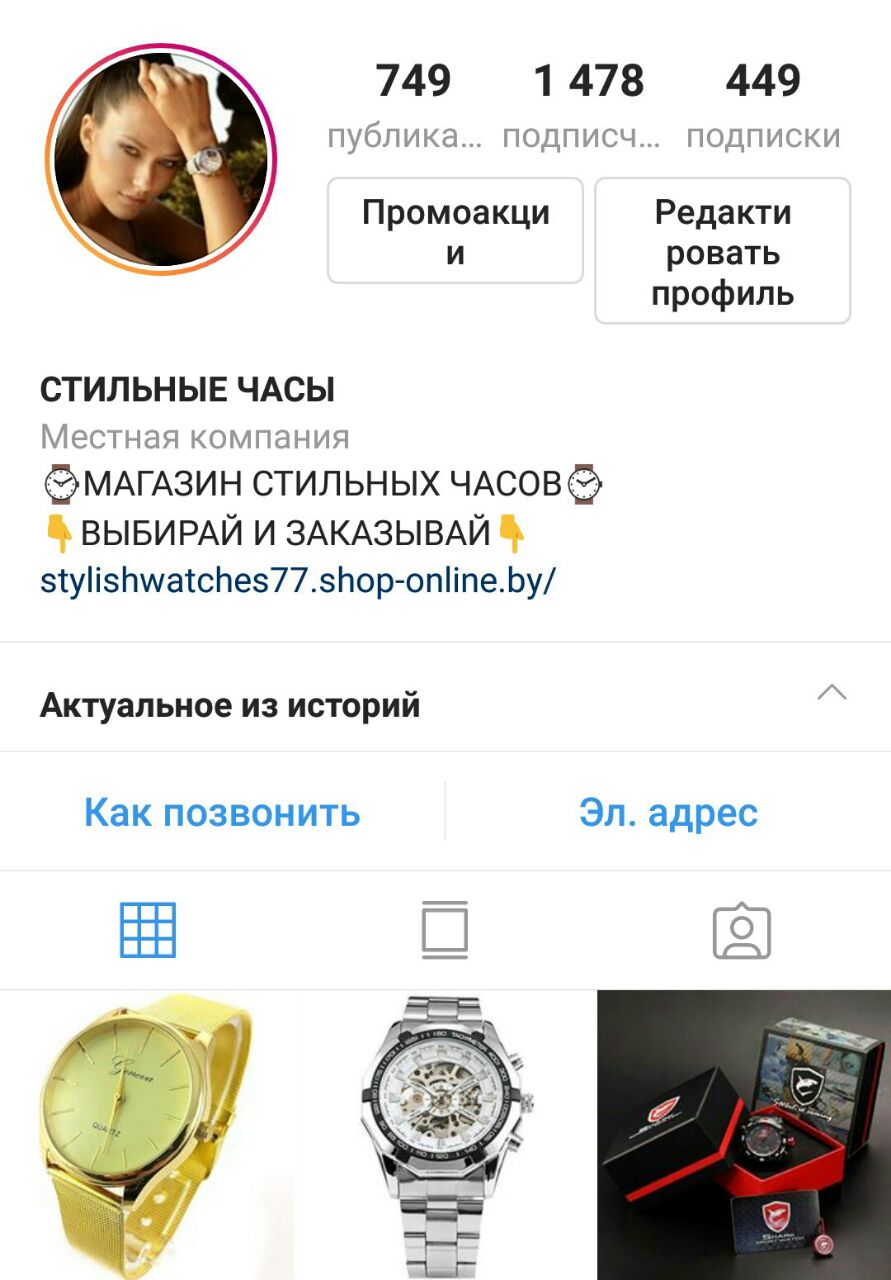891x1280 pixels.
Task: Open the Shark watch gift box post
Action: 744,1135
